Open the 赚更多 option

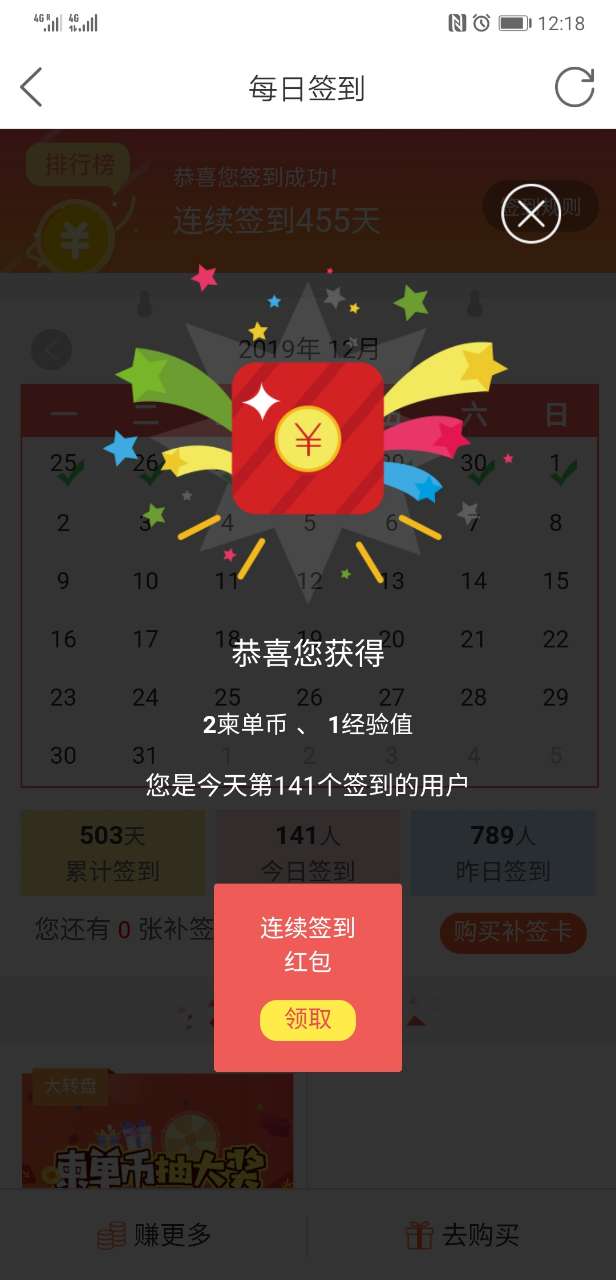click(154, 1235)
